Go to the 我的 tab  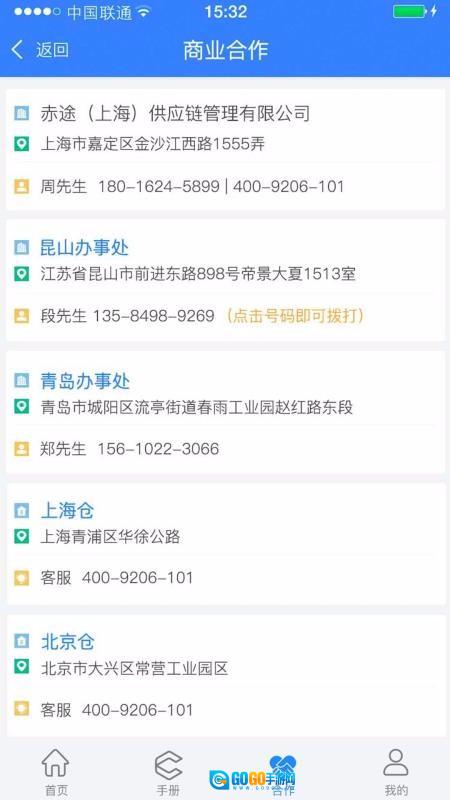(x=396, y=771)
